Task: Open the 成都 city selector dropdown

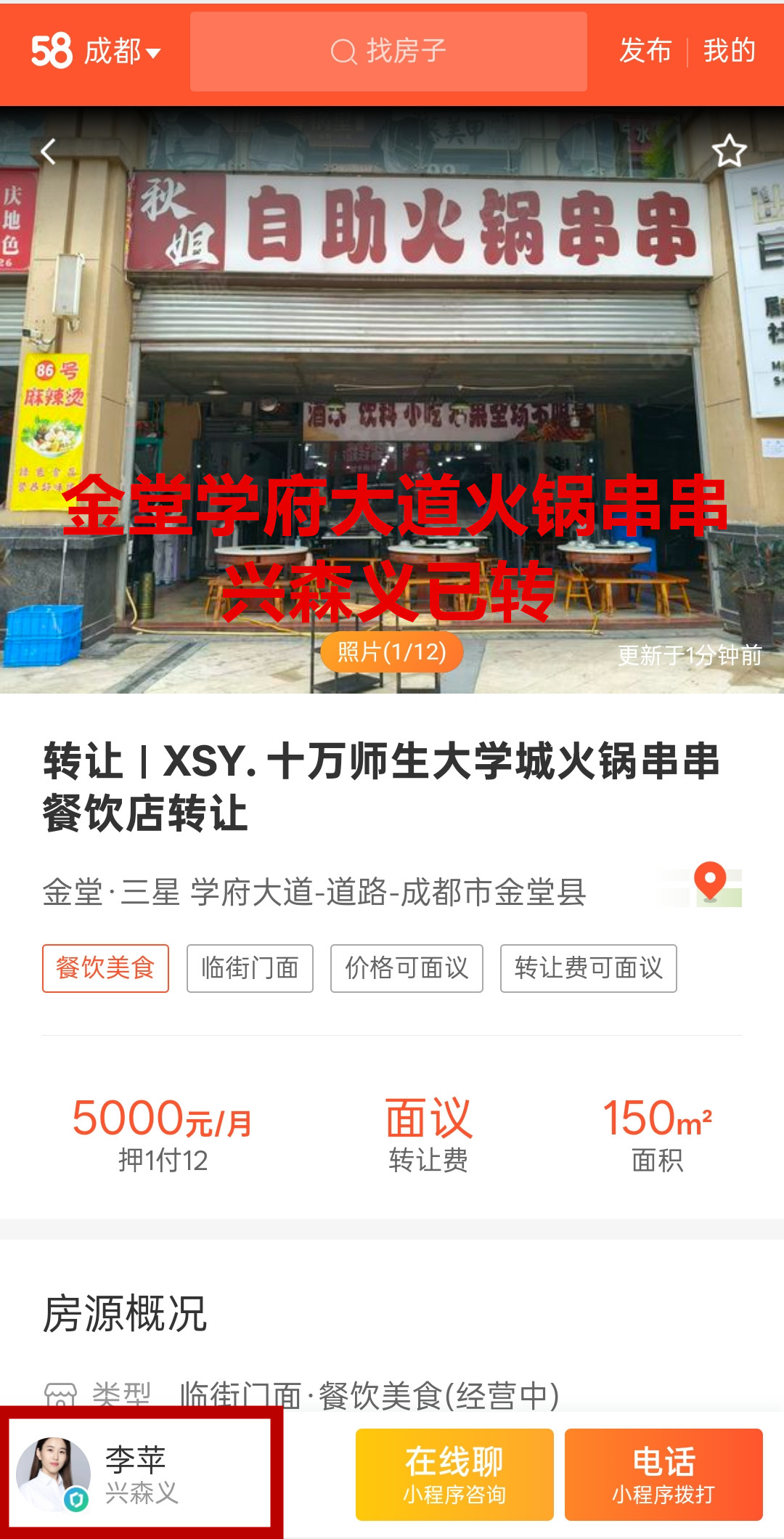Action: 122,52
